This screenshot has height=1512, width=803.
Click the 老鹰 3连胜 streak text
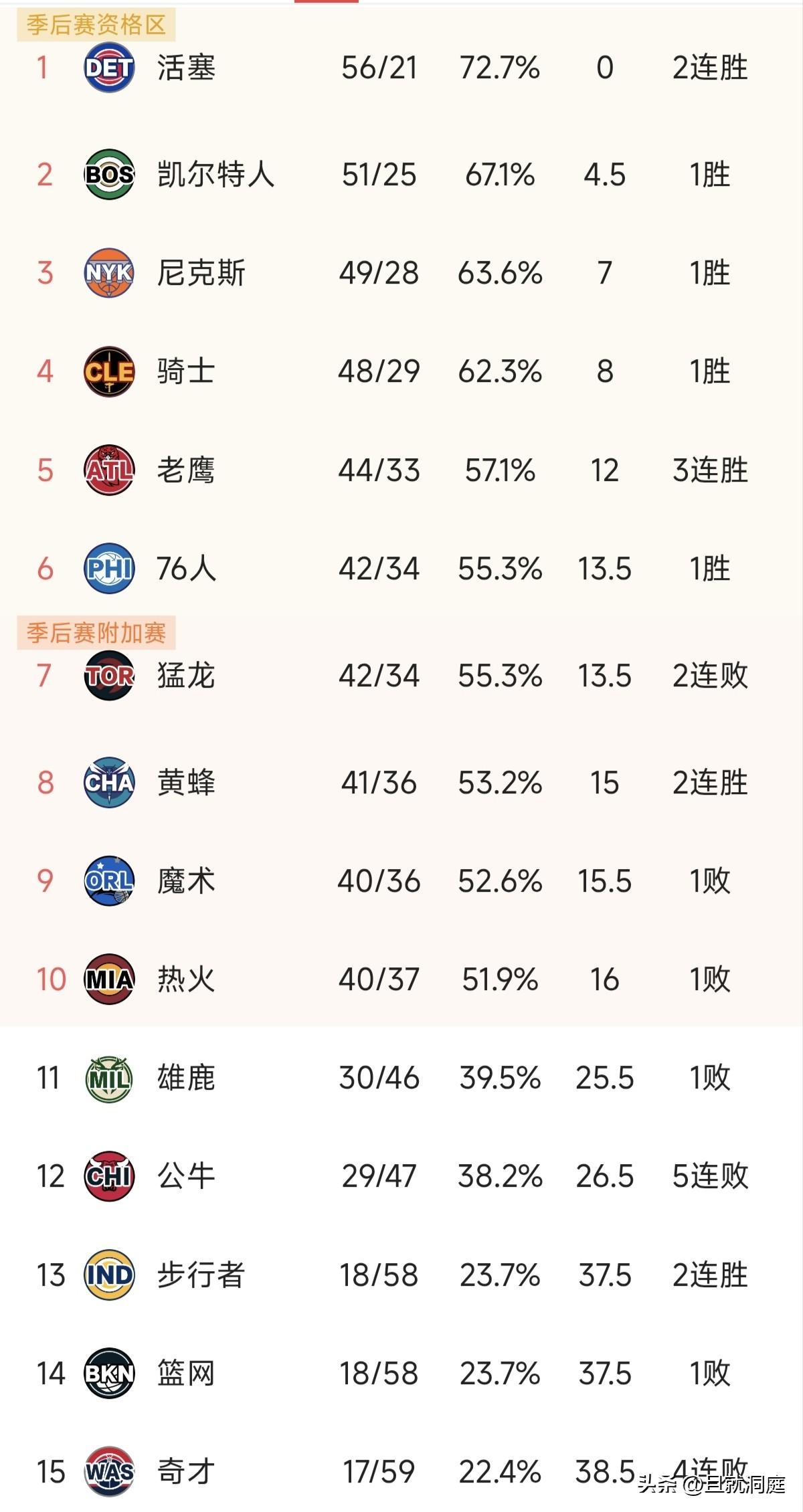coord(712,470)
